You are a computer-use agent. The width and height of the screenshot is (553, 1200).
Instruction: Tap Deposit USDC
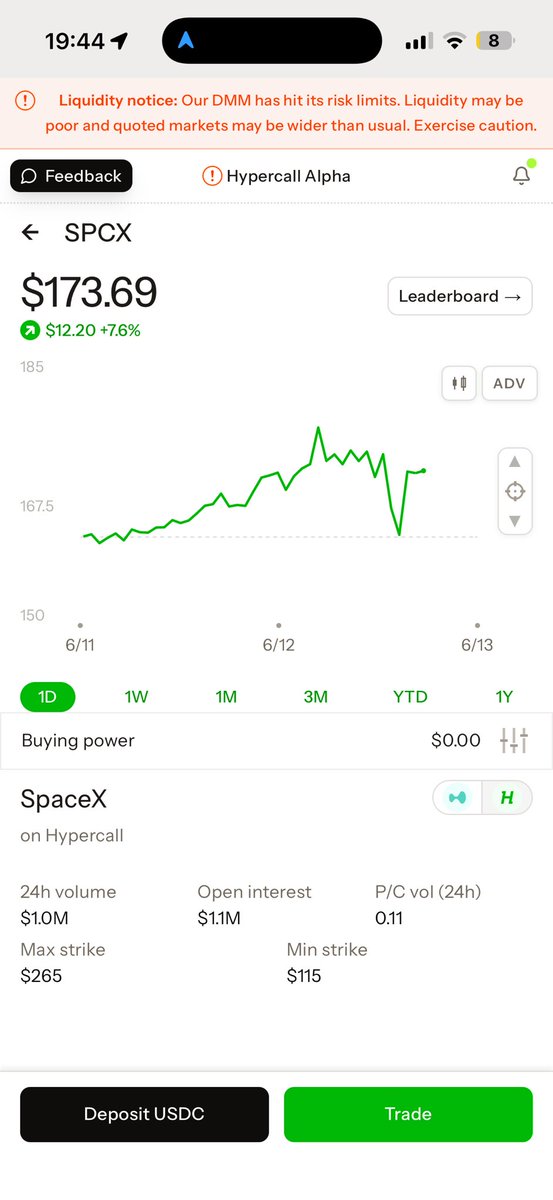(144, 1114)
